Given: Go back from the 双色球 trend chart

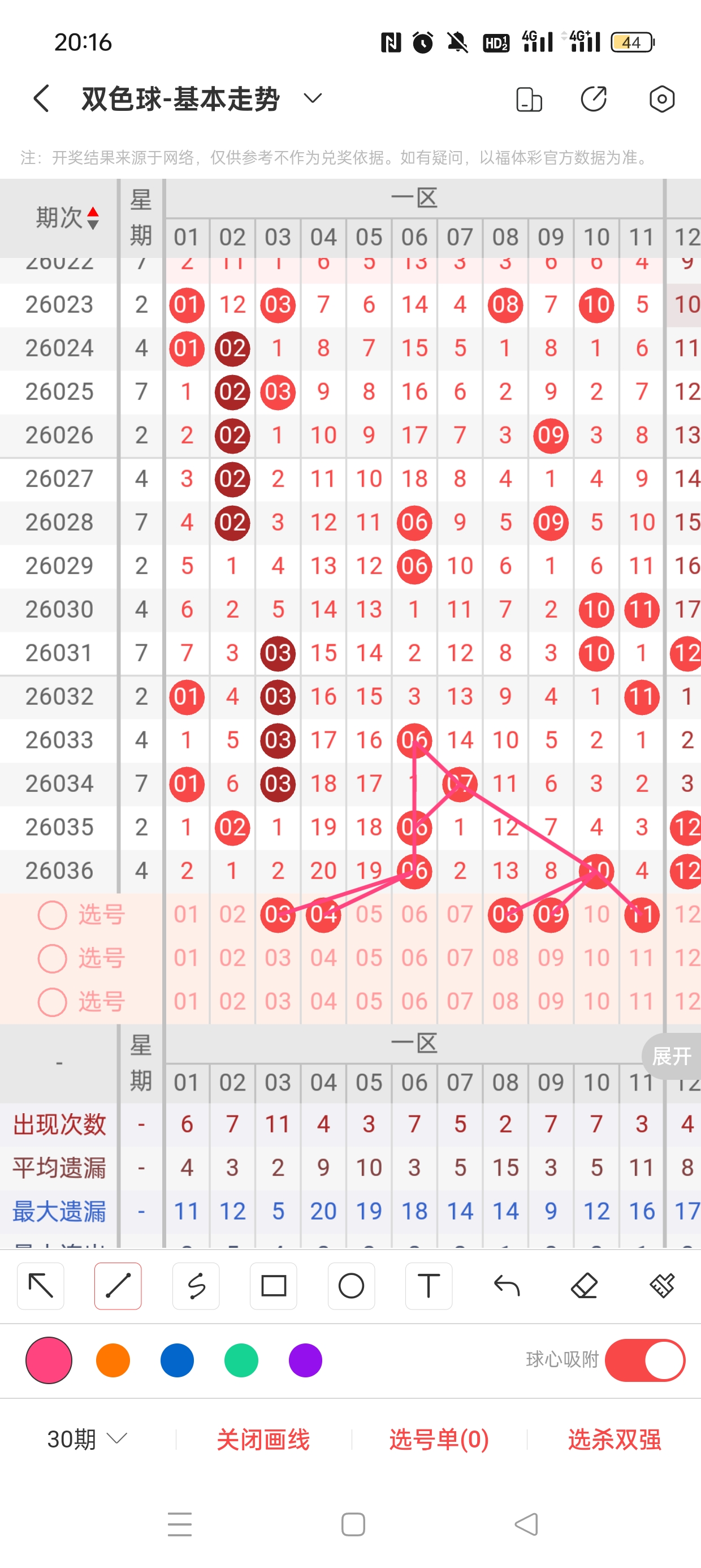Looking at the screenshot, I should click(41, 98).
